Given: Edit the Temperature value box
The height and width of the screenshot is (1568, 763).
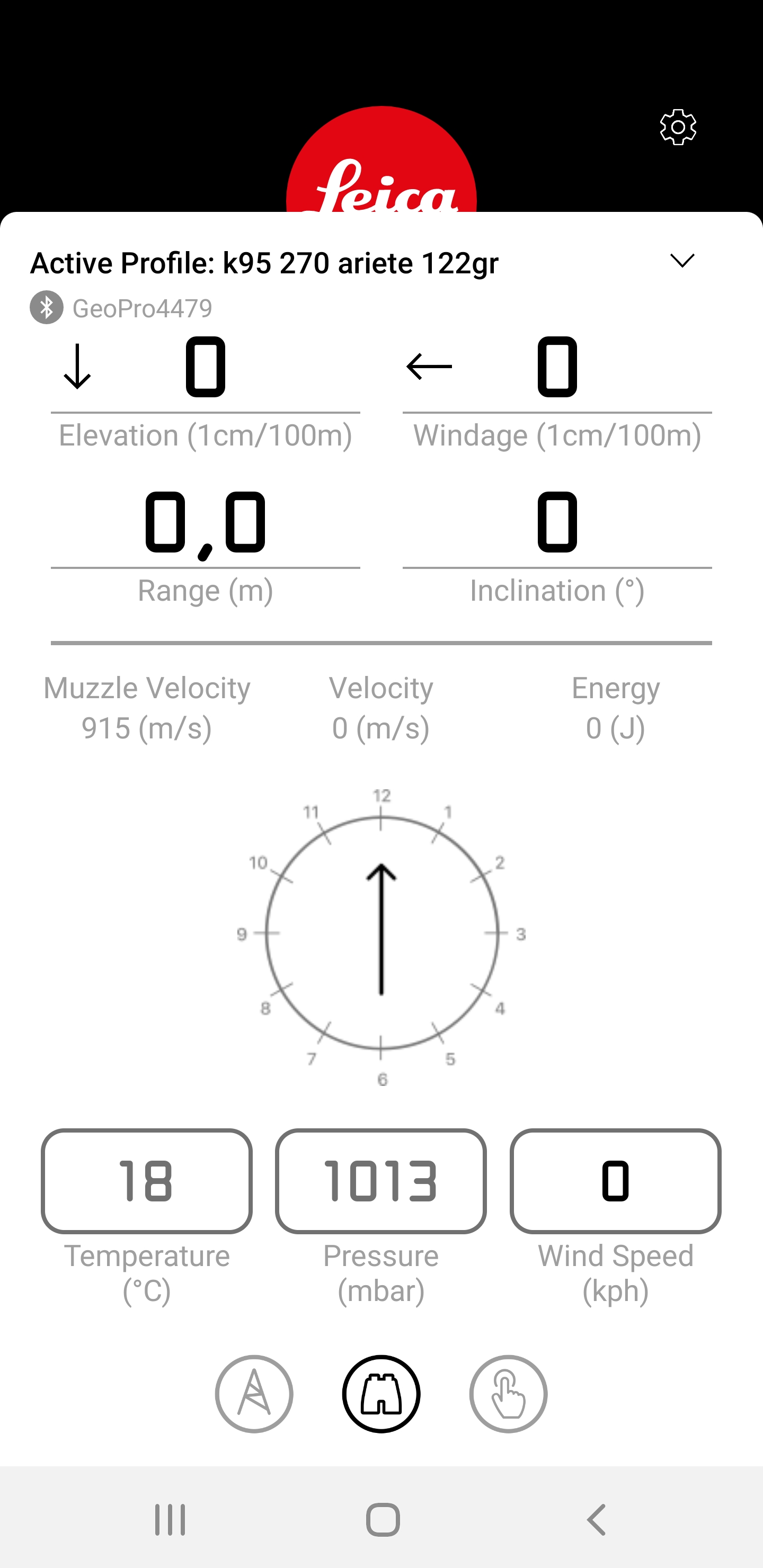Looking at the screenshot, I should click(147, 1181).
